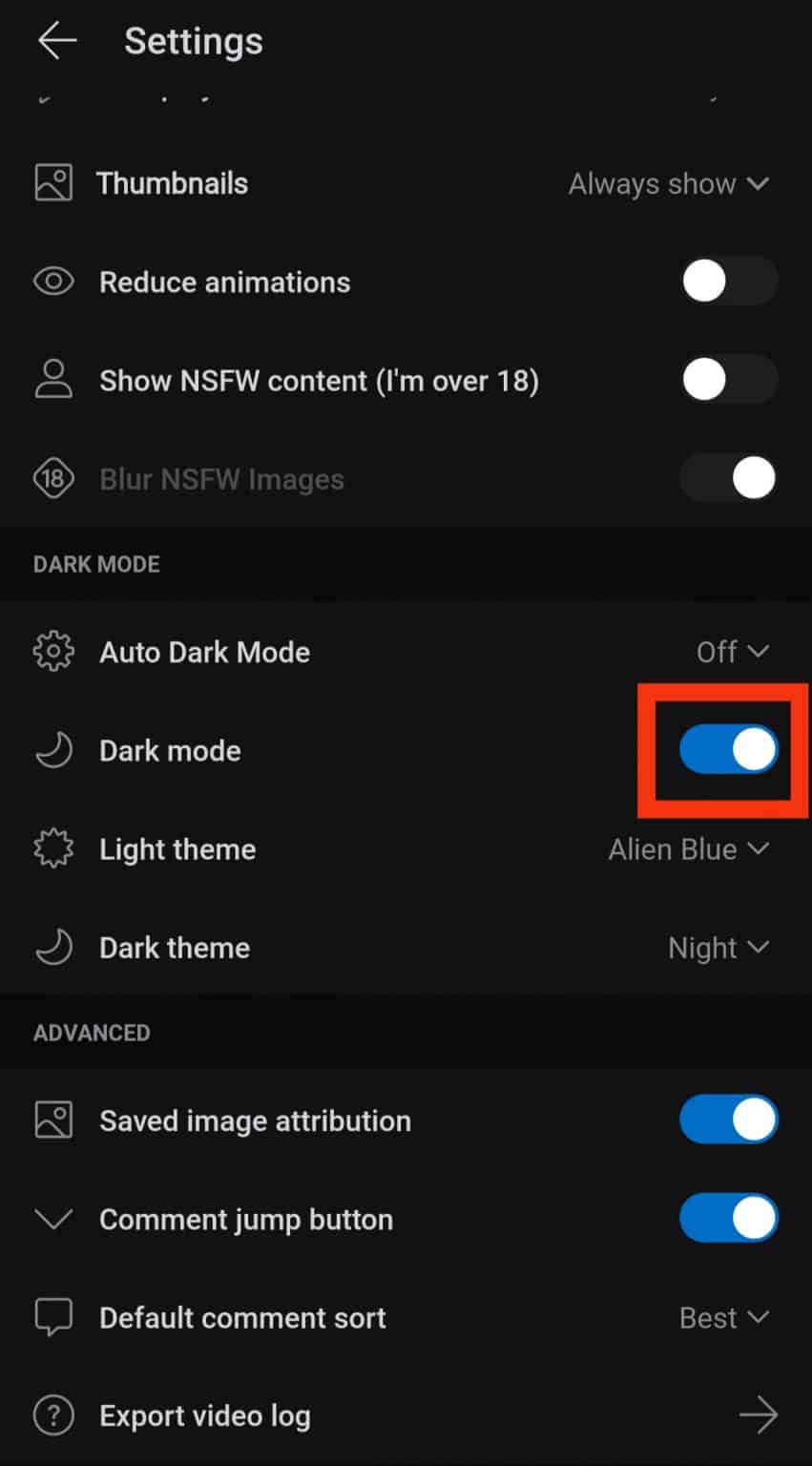Change Default comment sort from Best
This screenshot has height=1466, width=812.
725,1317
